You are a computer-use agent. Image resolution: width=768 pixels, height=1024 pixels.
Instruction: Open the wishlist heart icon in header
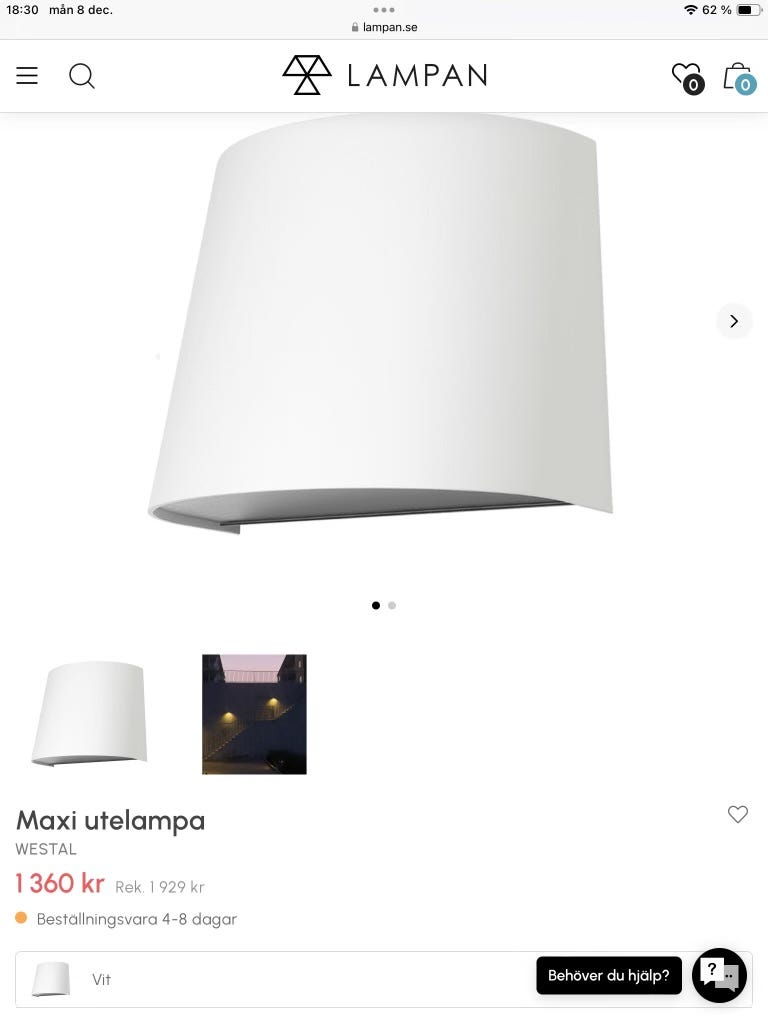point(685,72)
